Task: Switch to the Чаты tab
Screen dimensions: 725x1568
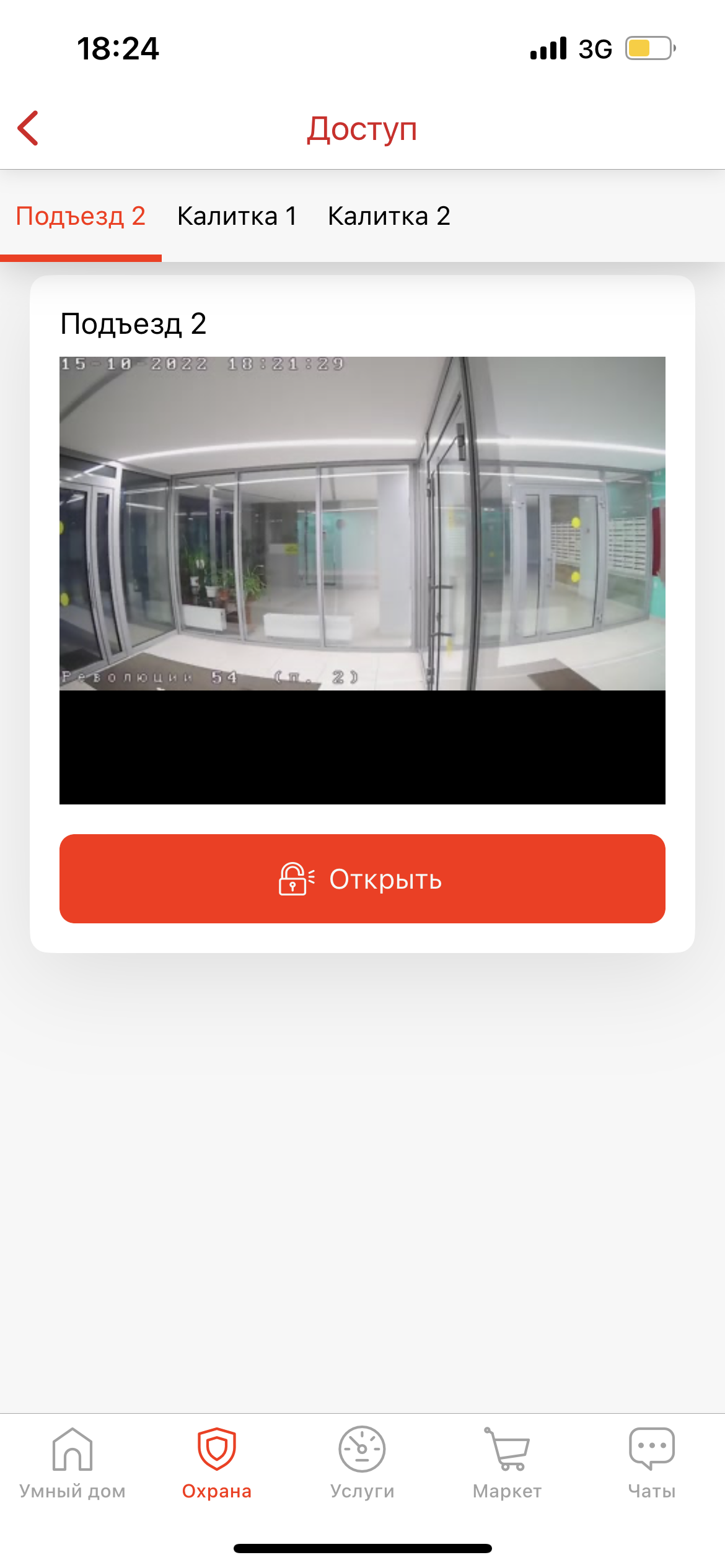Action: [652, 1464]
